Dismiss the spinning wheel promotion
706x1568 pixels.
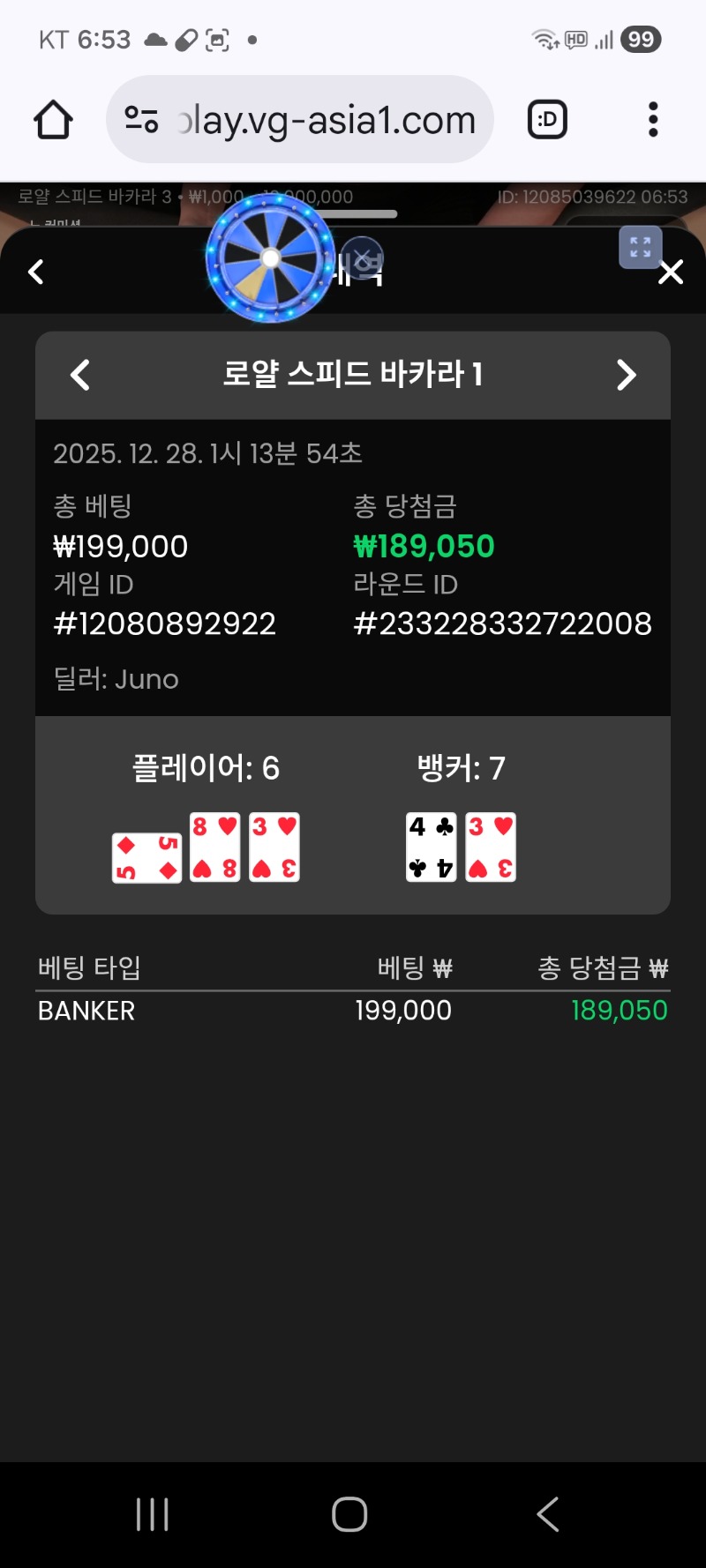pos(362,258)
